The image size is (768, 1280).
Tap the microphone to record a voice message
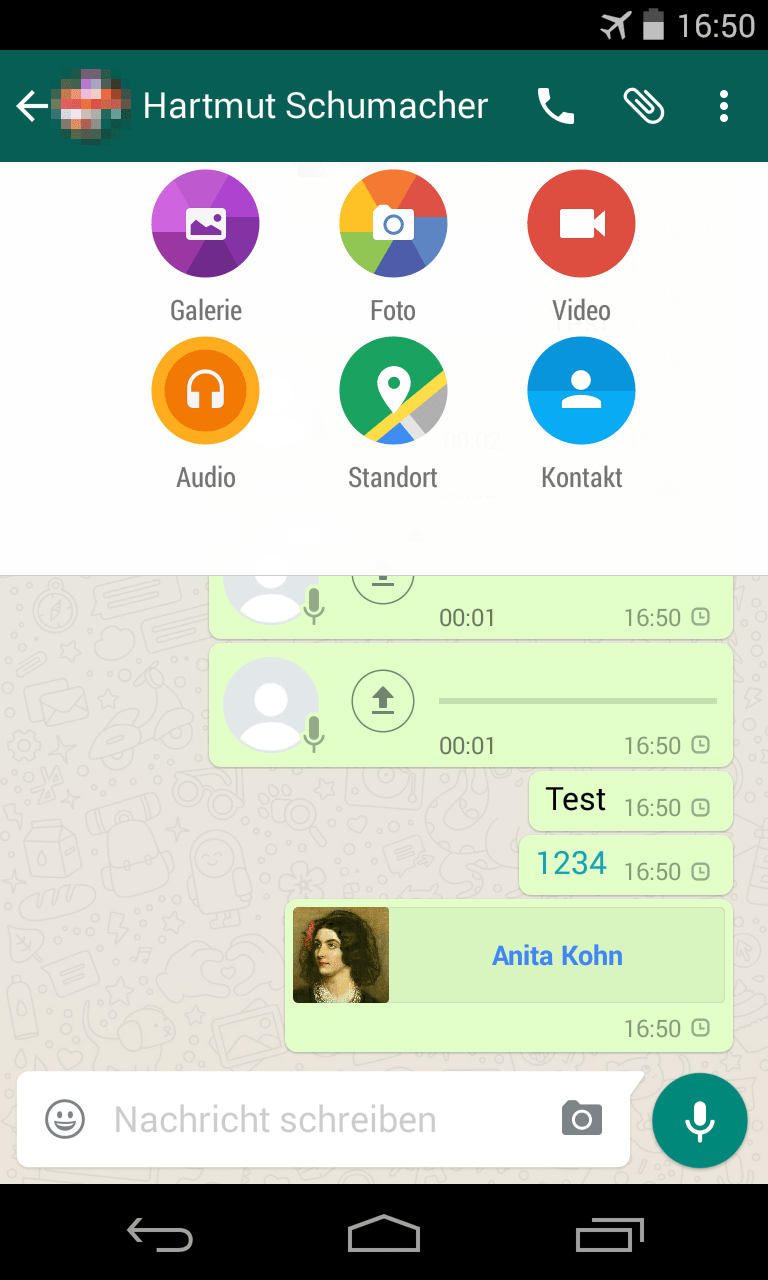[x=699, y=1121]
